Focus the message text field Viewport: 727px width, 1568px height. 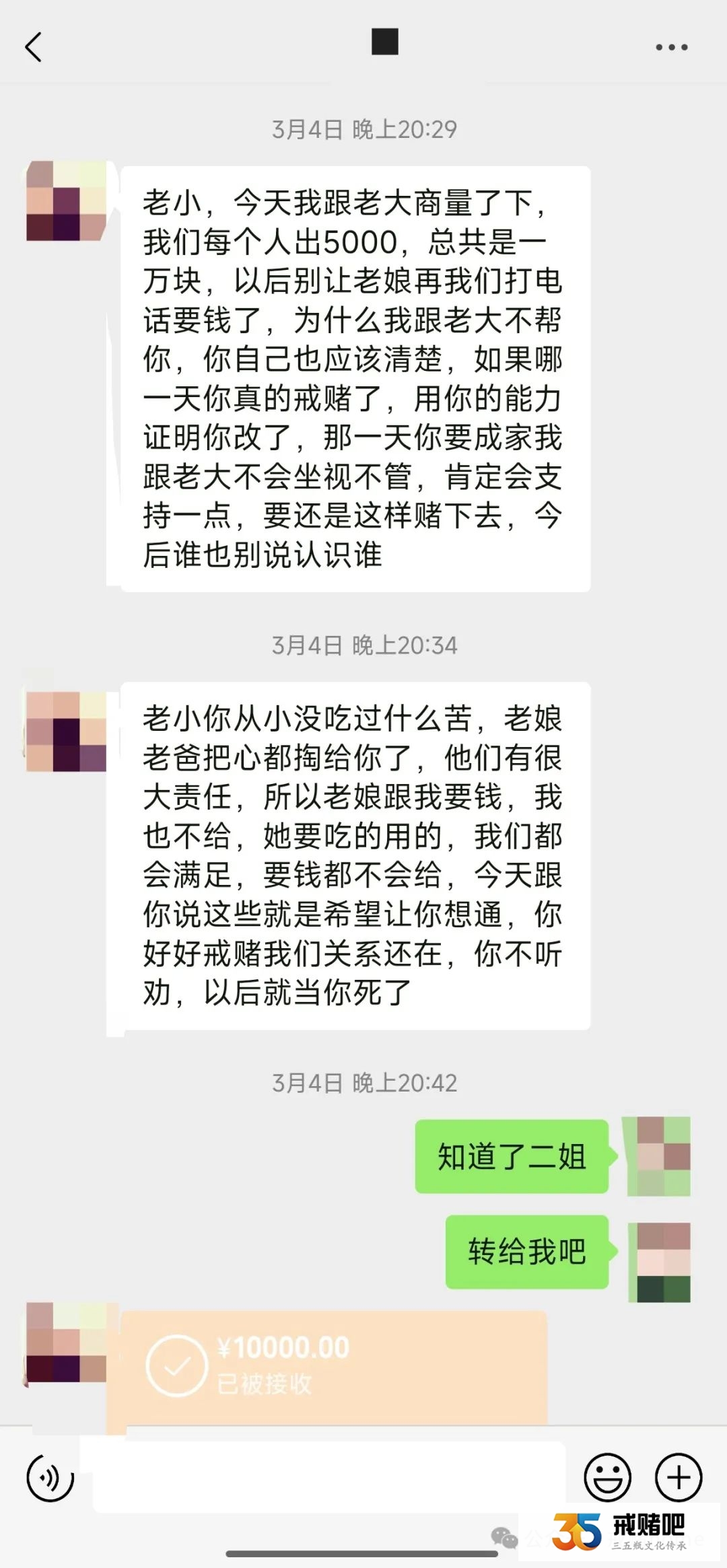tap(330, 1477)
